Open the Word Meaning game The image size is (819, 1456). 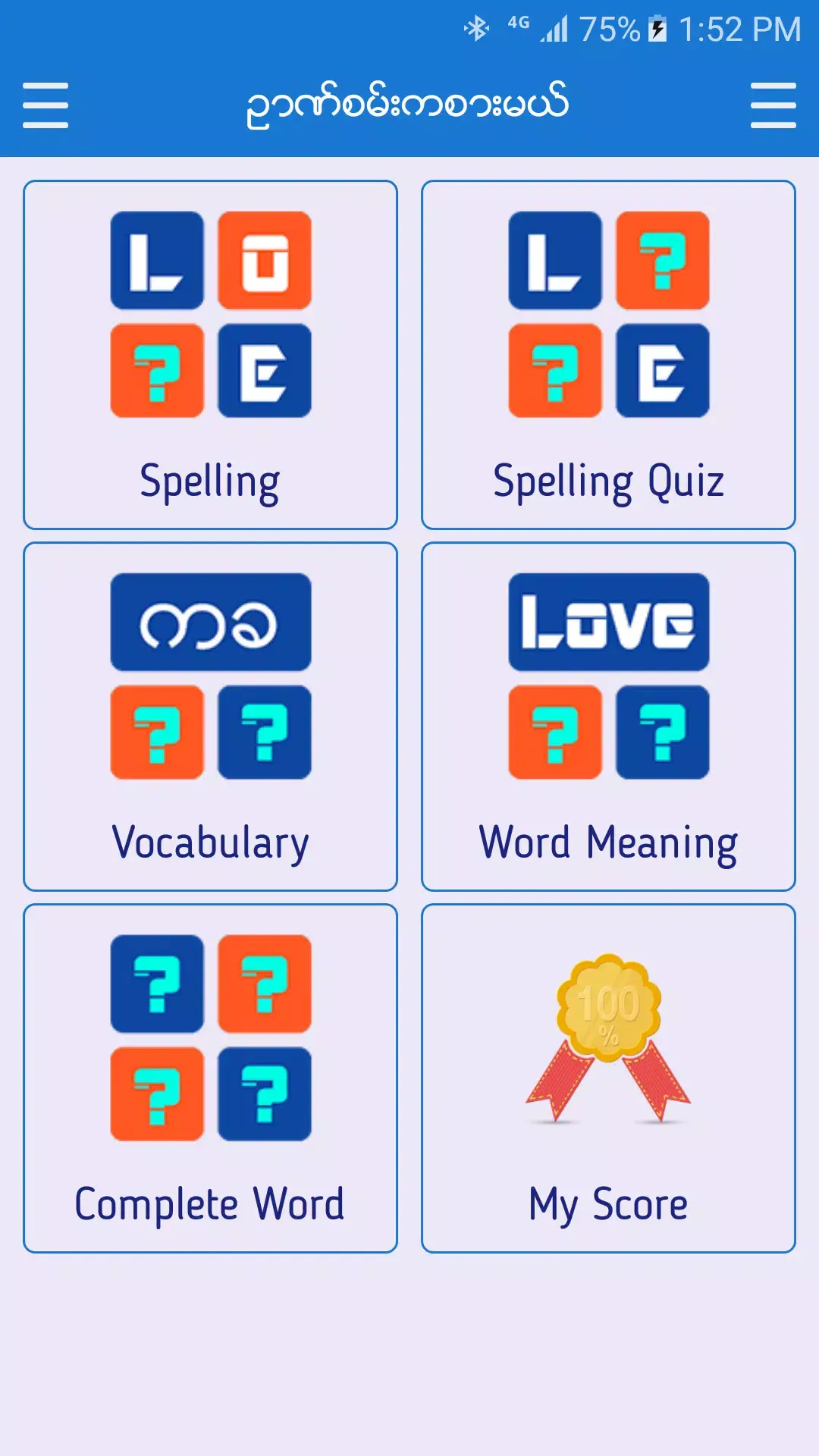(x=608, y=717)
